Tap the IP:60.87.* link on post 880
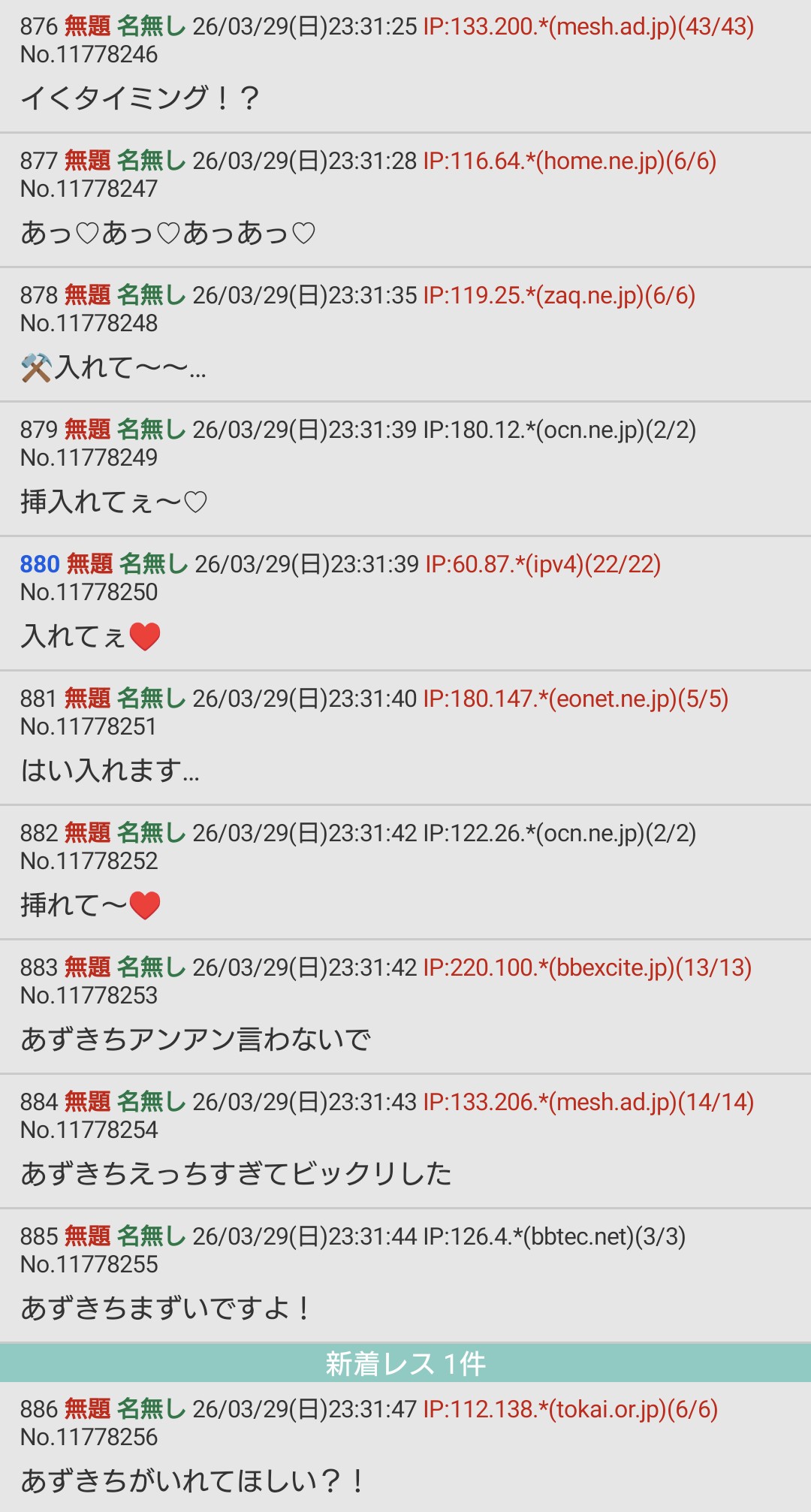811x1512 pixels. coord(542,564)
